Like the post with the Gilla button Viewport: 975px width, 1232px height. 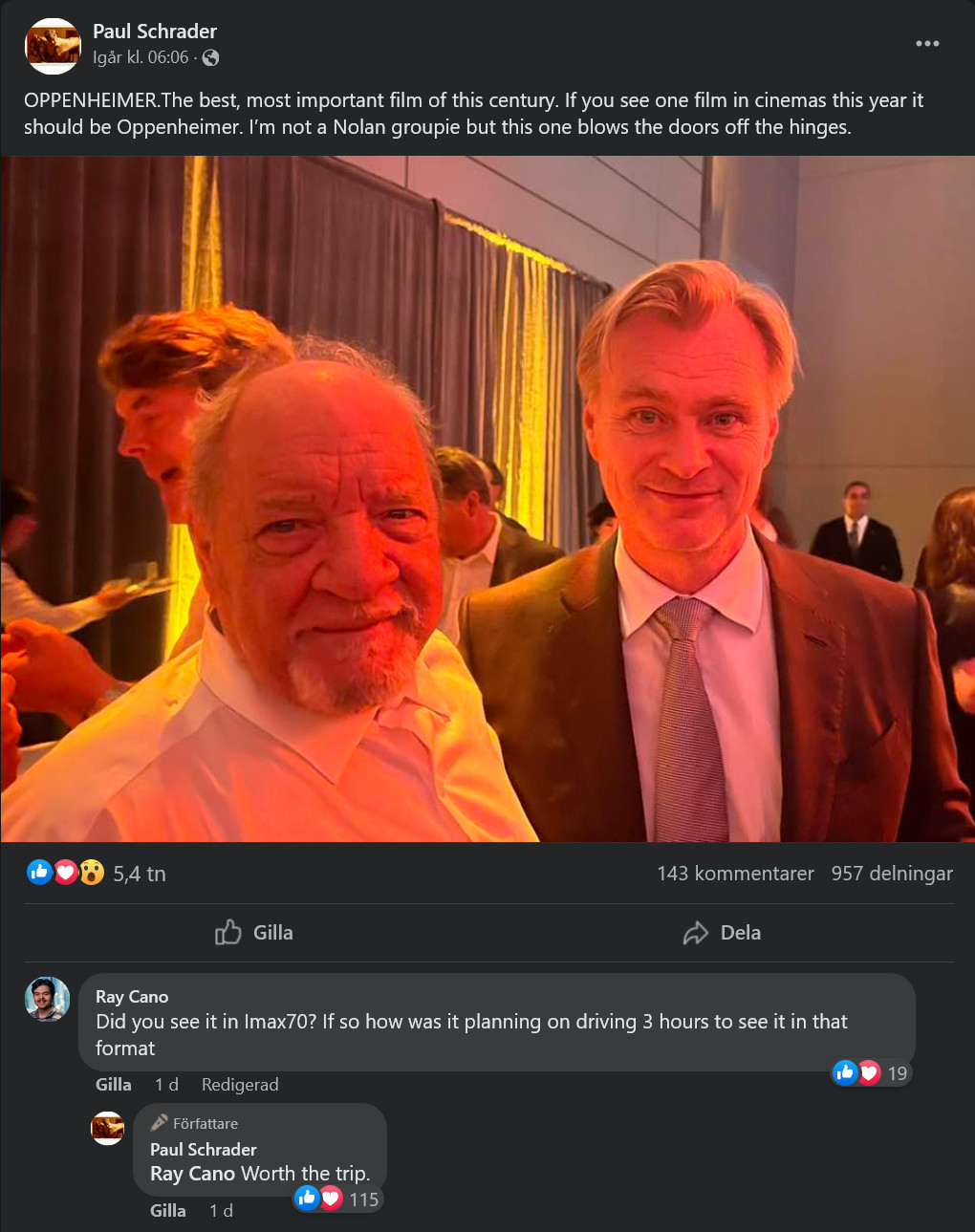(x=254, y=933)
